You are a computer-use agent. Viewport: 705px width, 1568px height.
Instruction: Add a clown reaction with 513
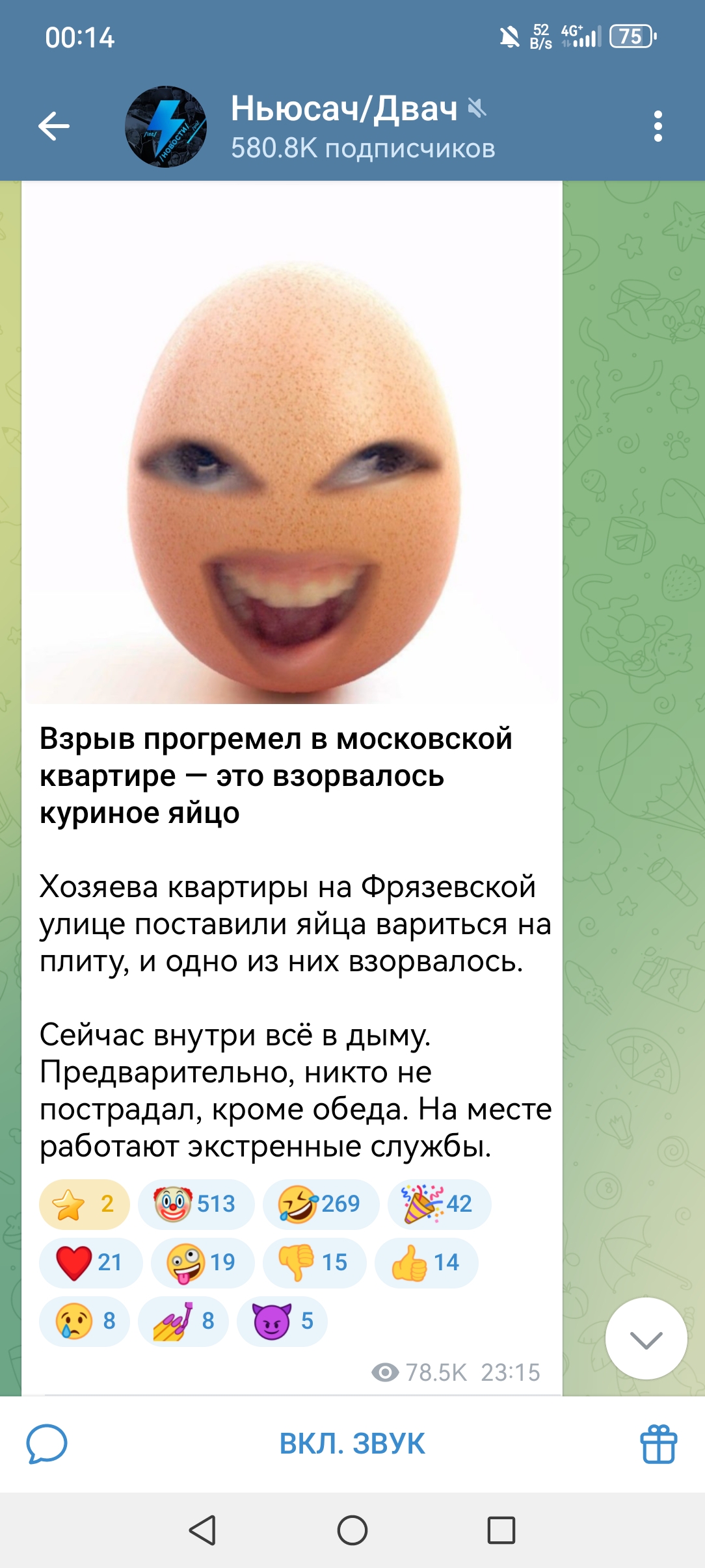tap(196, 1204)
